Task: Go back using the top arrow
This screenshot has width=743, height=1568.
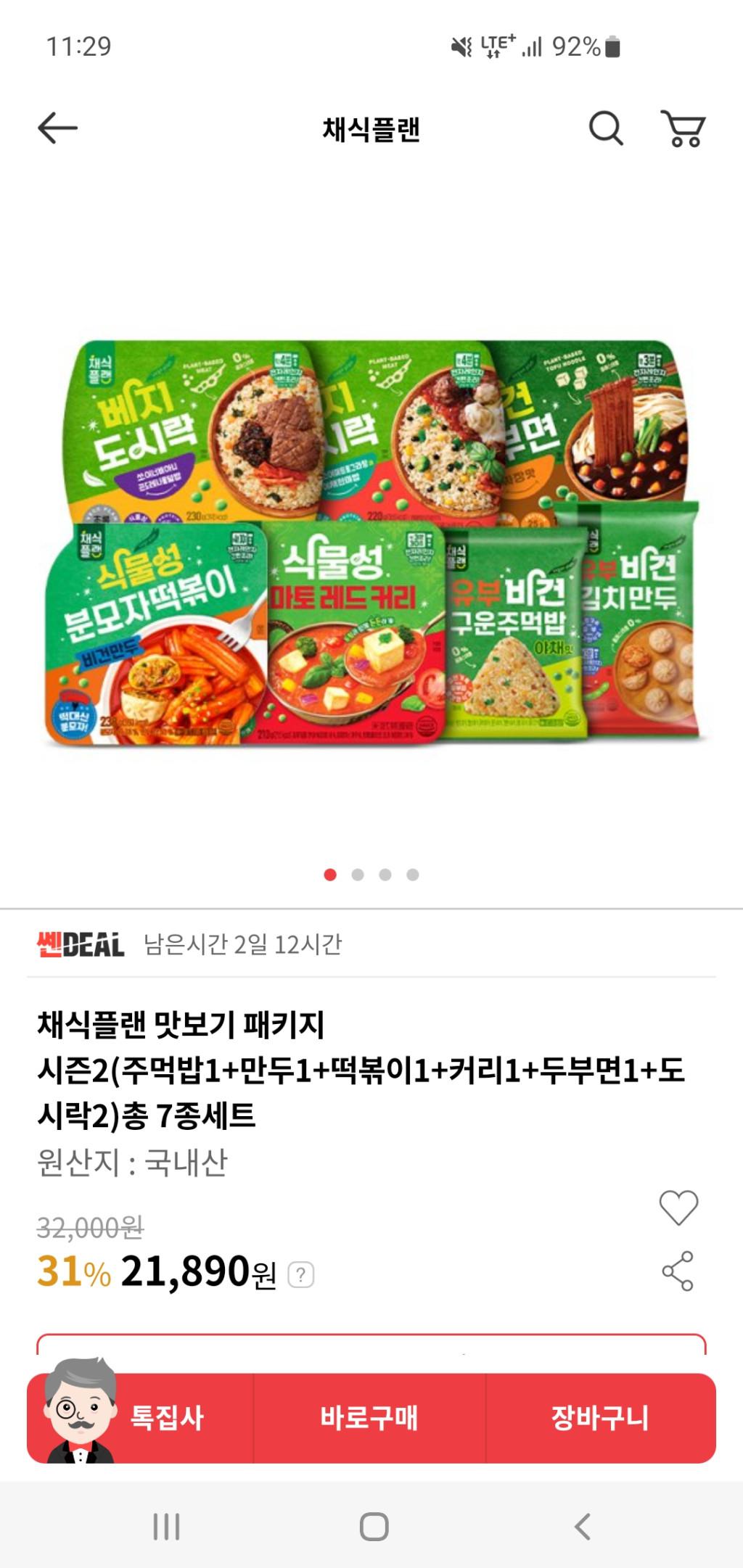Action: coord(57,128)
